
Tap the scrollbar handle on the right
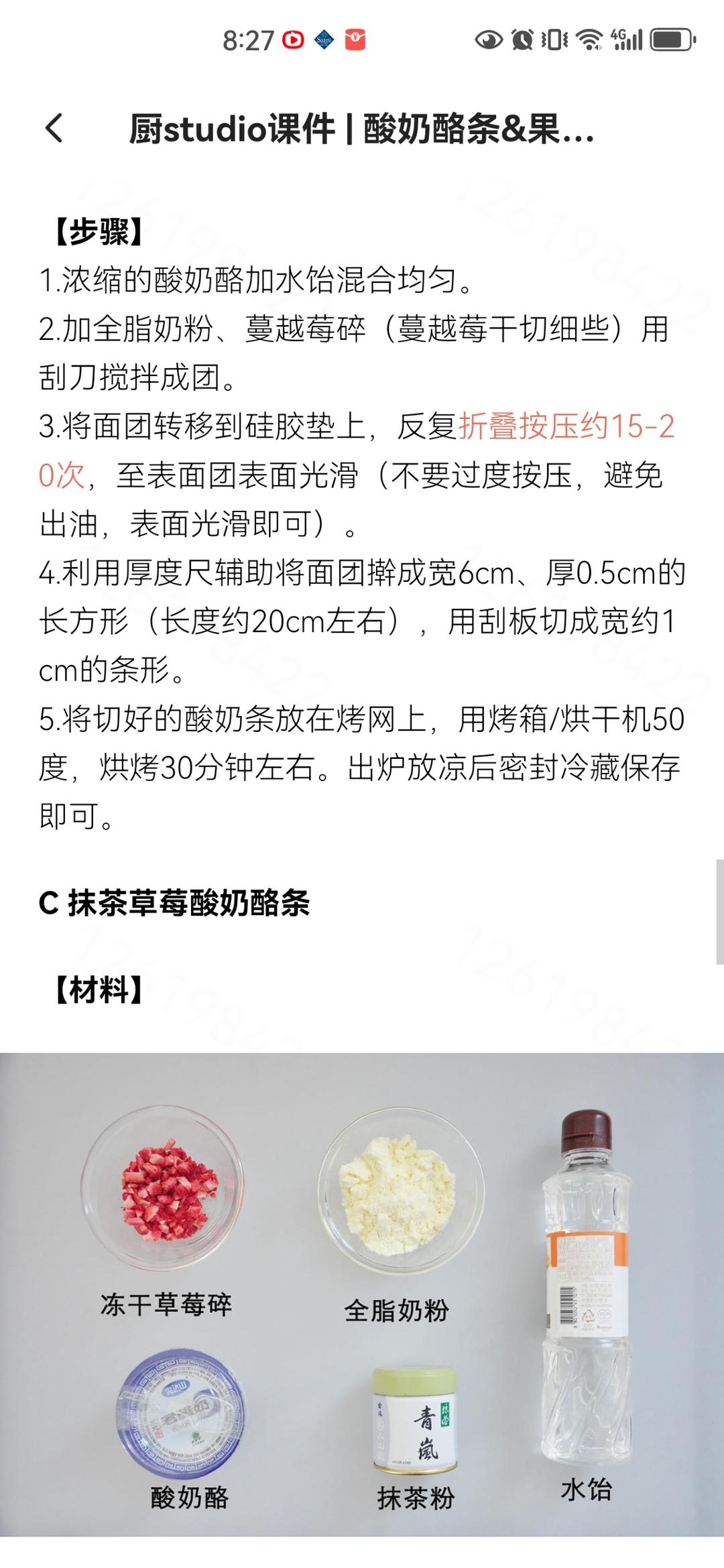(719, 912)
